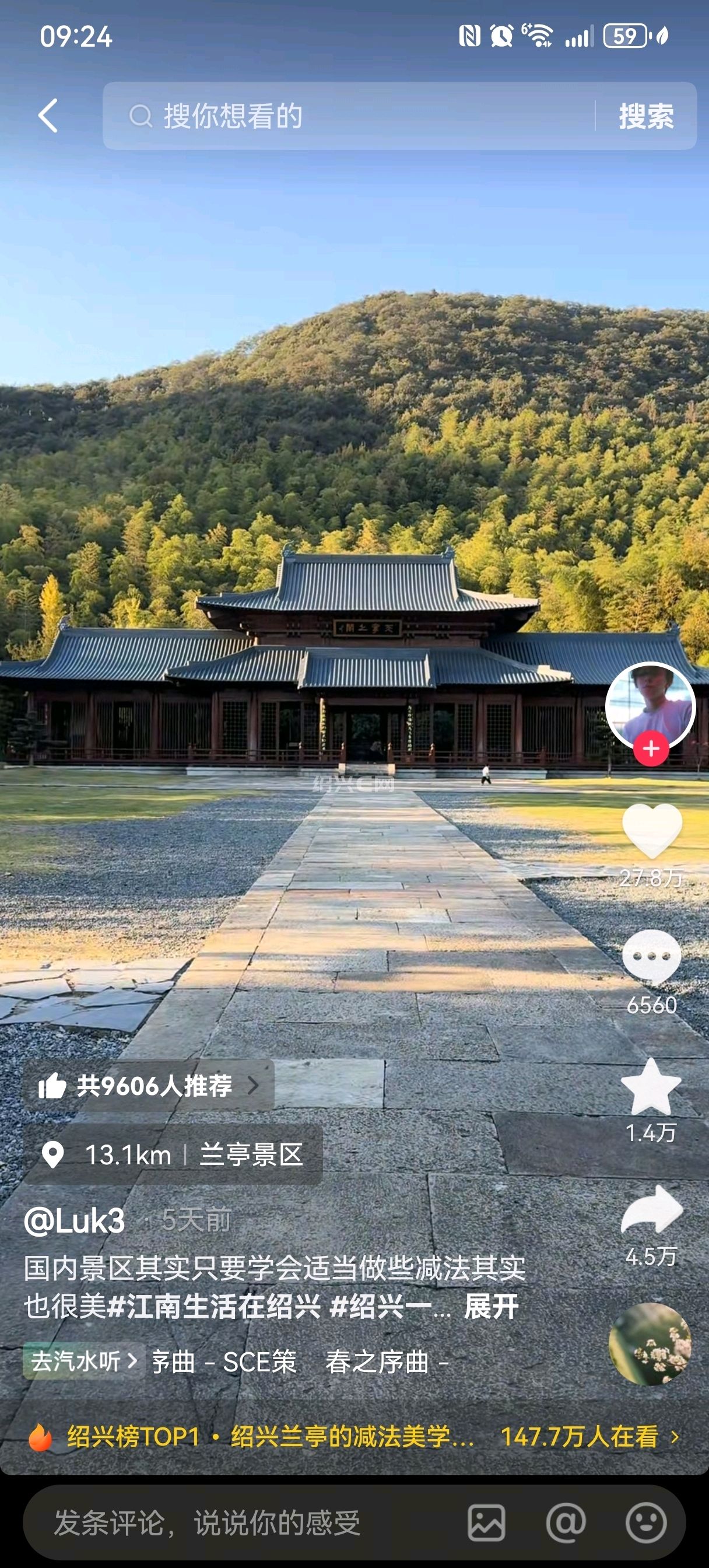Go back using the top-left arrow
Screen dimensions: 709x1568
click(x=48, y=116)
